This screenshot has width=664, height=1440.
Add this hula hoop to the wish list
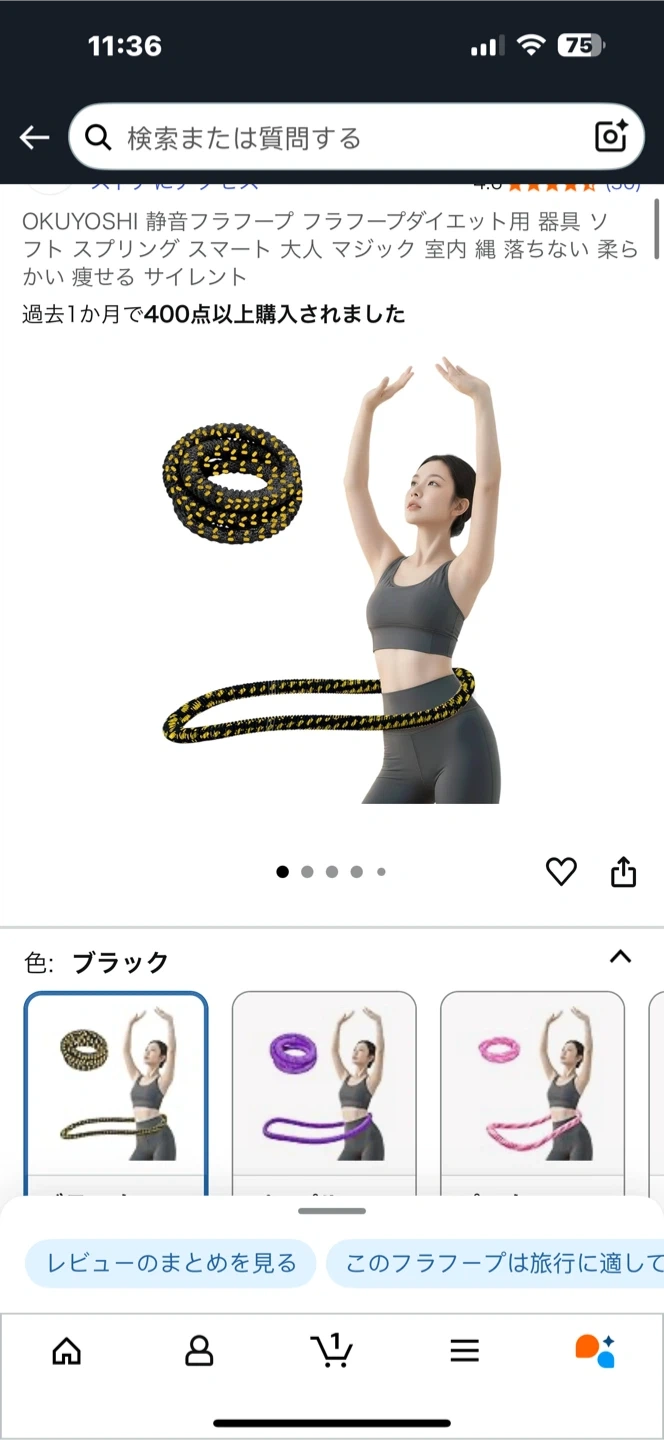[561, 872]
